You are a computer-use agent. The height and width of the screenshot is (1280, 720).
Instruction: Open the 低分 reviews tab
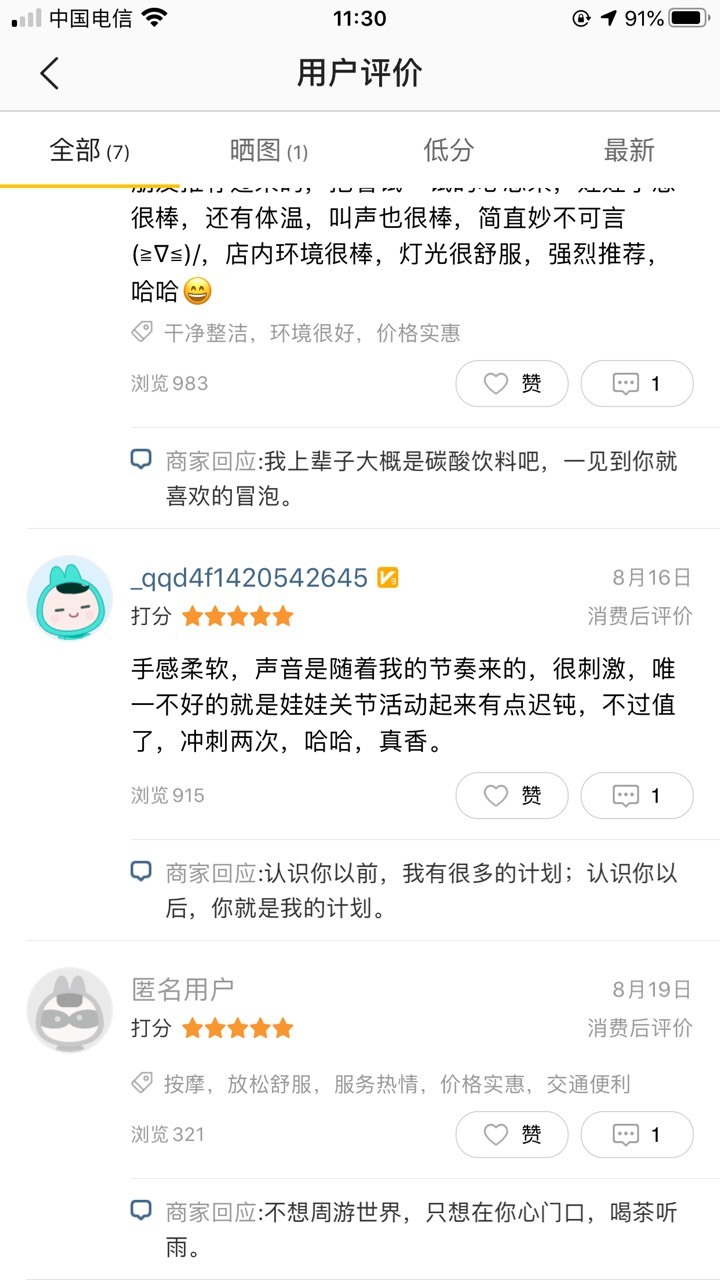[x=449, y=151]
